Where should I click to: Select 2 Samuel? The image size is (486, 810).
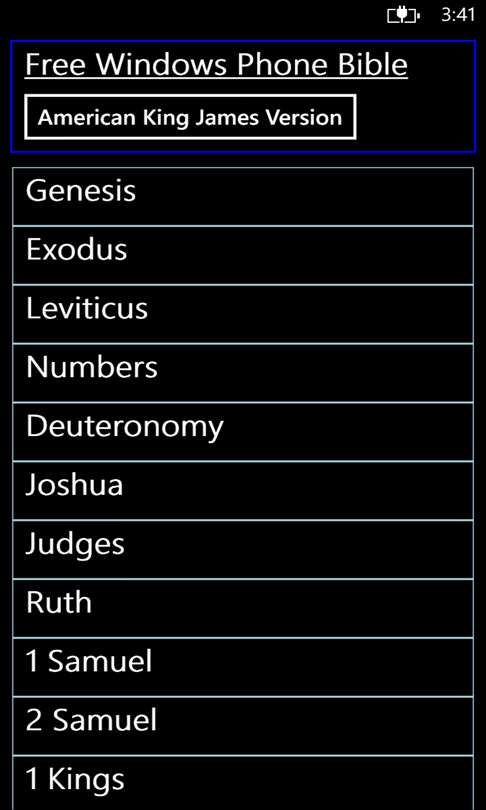(x=243, y=727)
